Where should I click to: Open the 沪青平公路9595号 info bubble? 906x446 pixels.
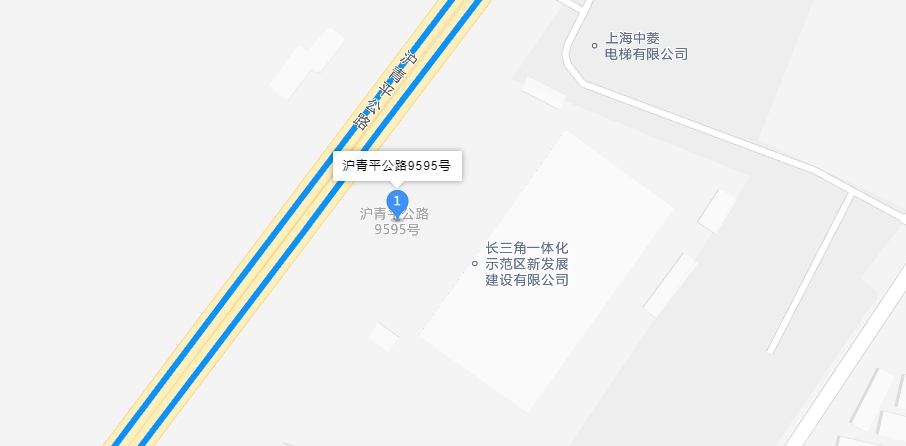pyautogui.click(x=397, y=166)
